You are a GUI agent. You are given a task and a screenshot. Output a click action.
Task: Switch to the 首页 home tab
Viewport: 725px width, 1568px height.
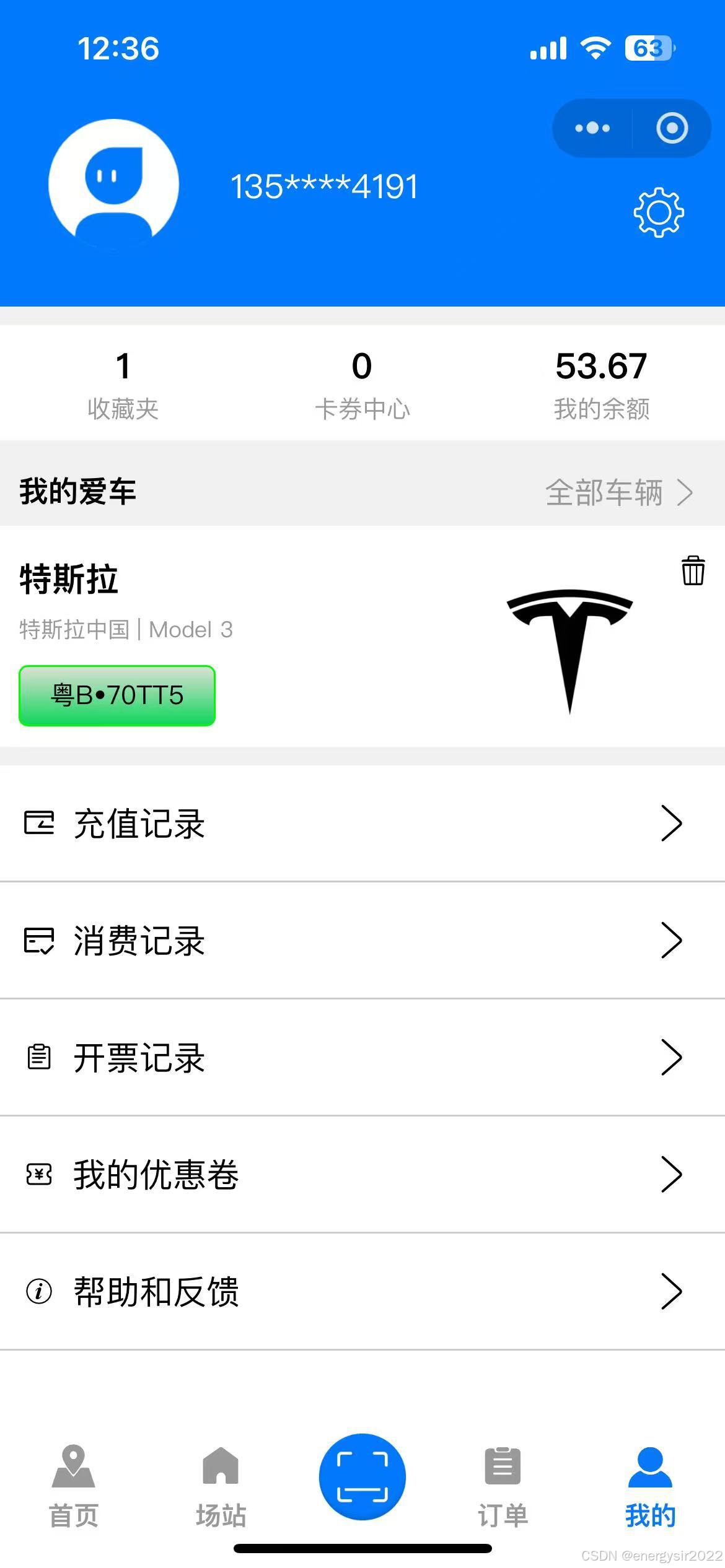pos(73,1486)
